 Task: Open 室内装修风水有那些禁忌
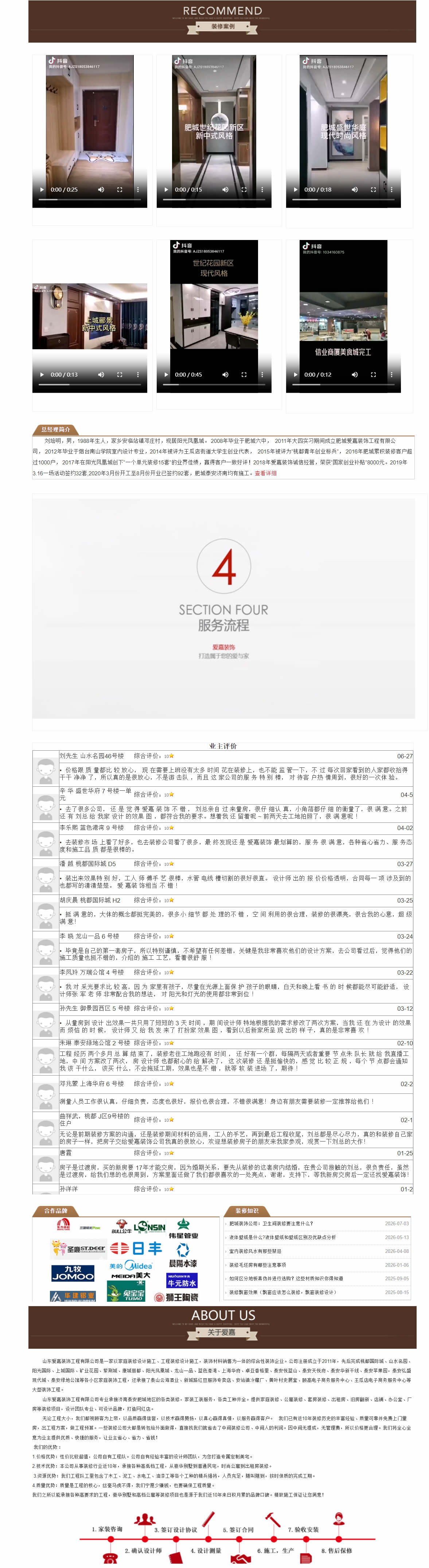pos(256,1251)
